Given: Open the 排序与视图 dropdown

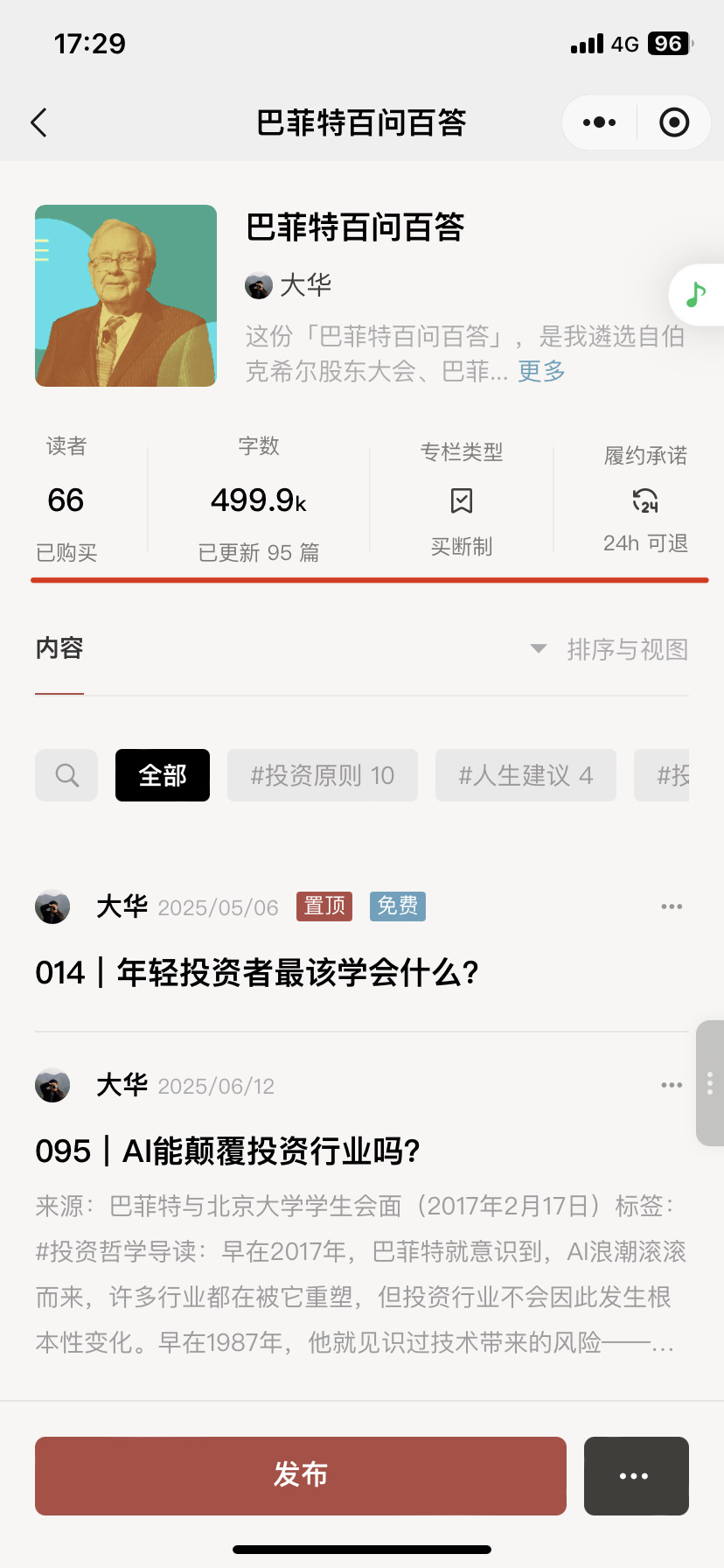Looking at the screenshot, I should 609,649.
